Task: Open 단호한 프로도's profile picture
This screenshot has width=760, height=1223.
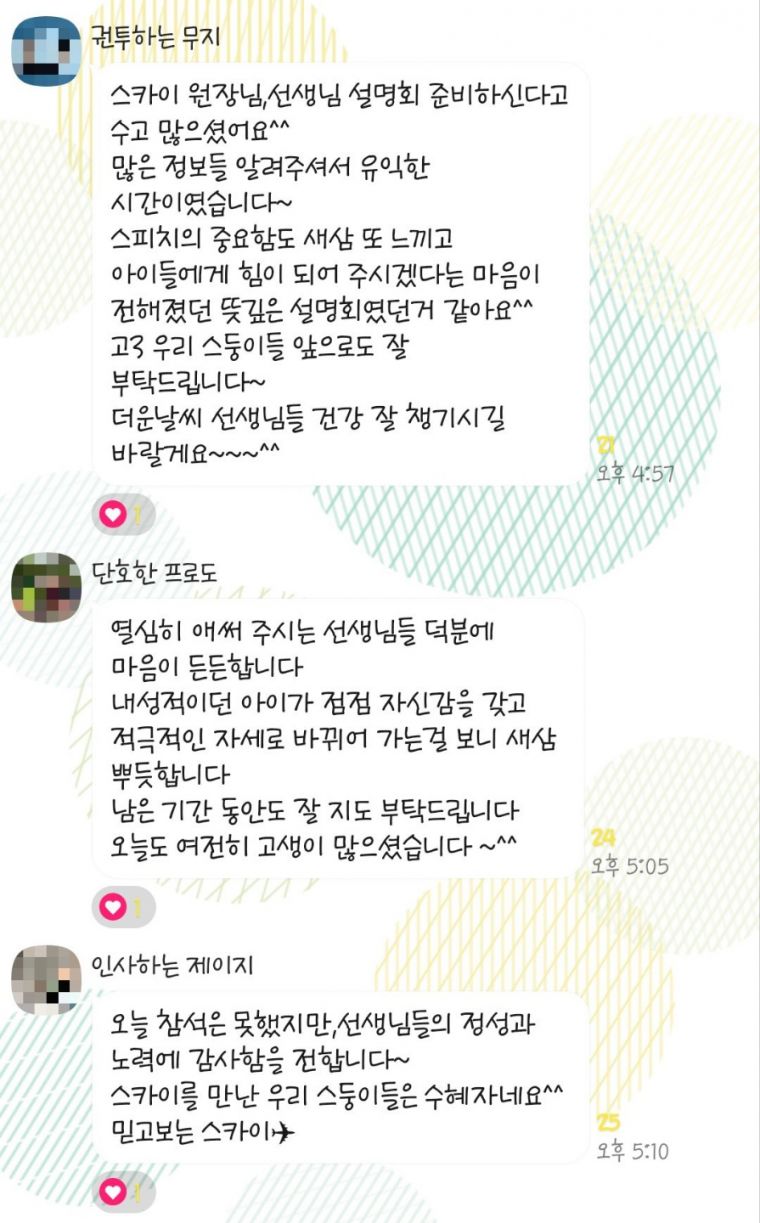Action: 46,588
